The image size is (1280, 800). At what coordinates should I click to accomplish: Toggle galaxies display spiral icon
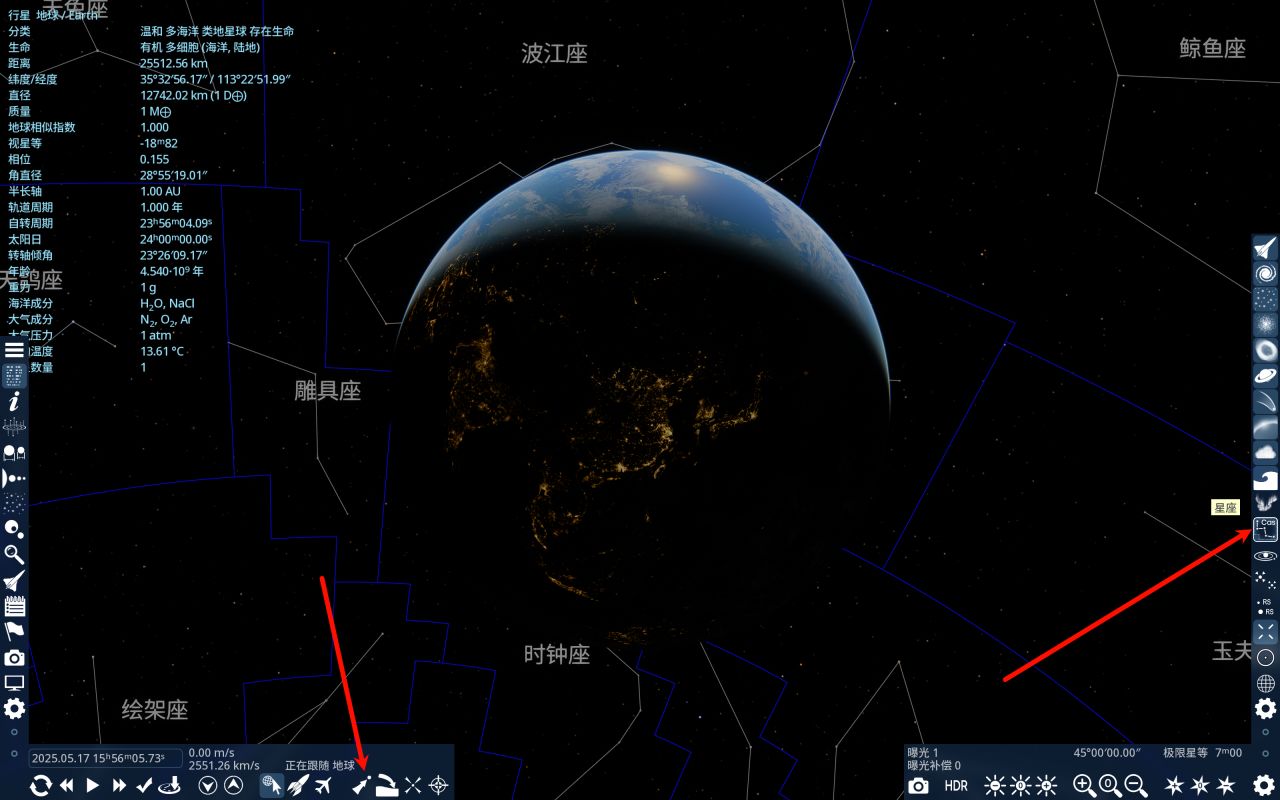coord(1265,273)
